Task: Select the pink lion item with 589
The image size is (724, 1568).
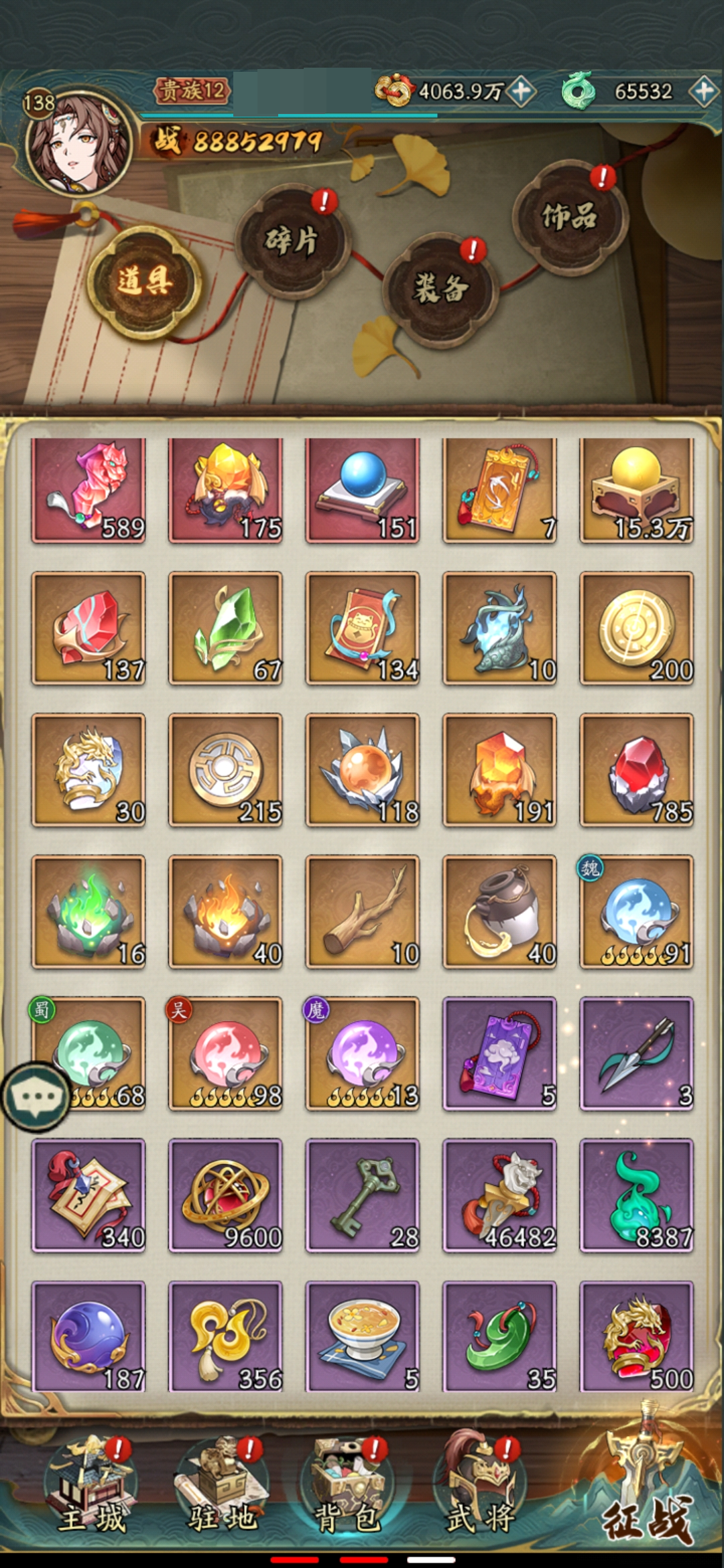Action: (88, 491)
